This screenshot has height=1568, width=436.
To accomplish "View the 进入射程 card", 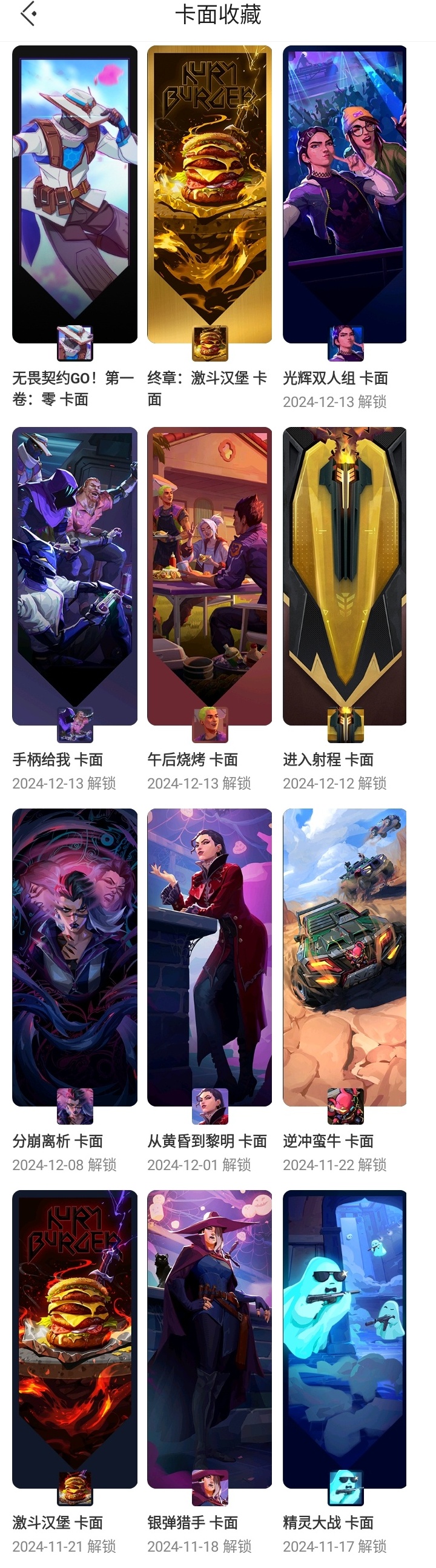I will [345, 576].
